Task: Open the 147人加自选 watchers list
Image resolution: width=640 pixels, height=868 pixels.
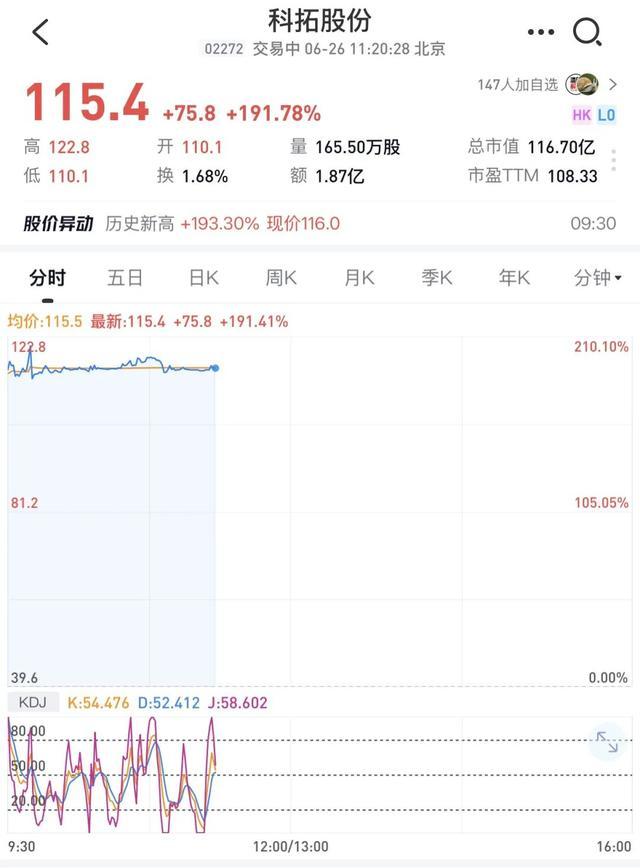Action: (548, 85)
